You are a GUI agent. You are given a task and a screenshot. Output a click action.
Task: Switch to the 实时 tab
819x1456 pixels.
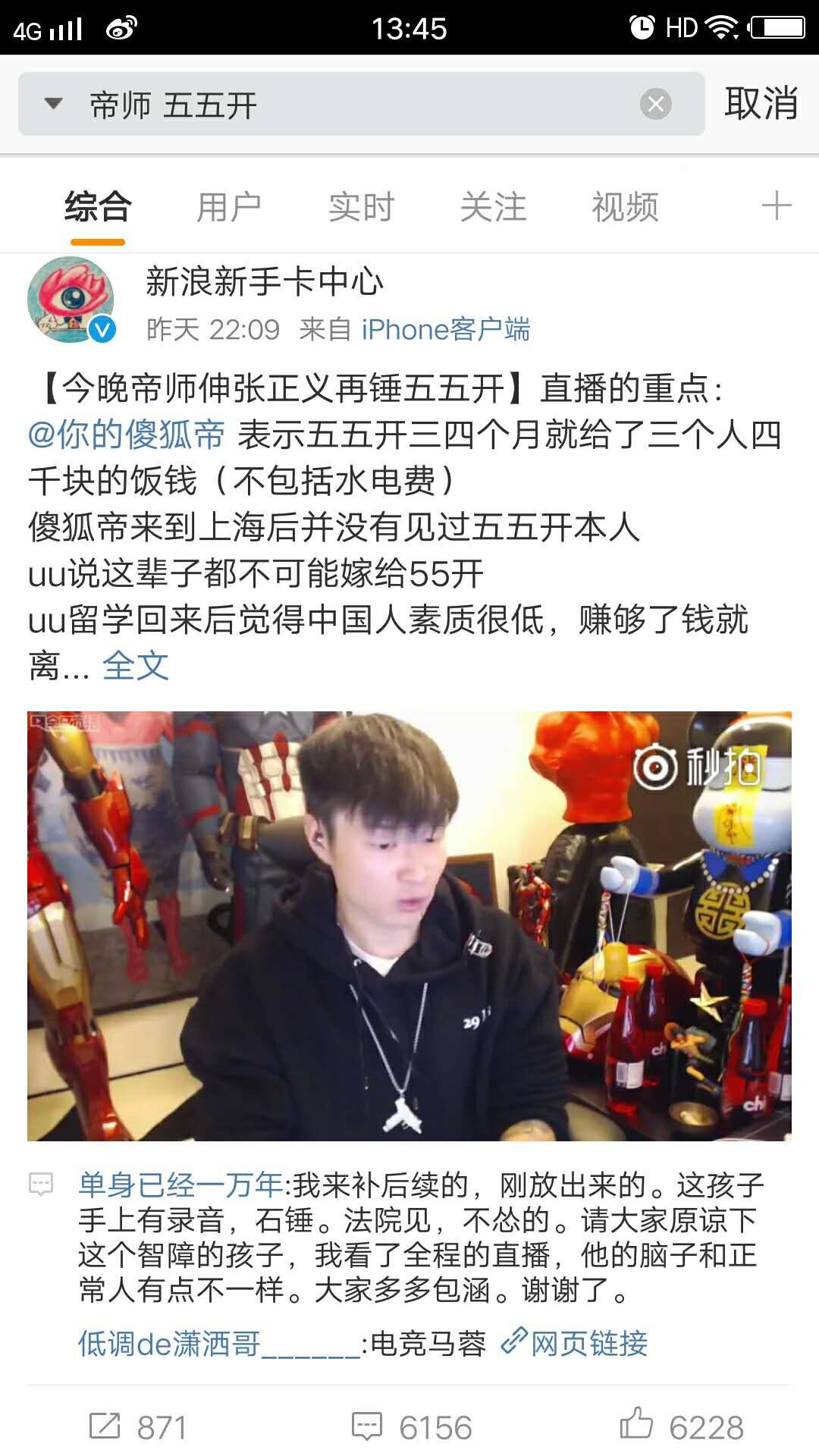click(x=361, y=207)
